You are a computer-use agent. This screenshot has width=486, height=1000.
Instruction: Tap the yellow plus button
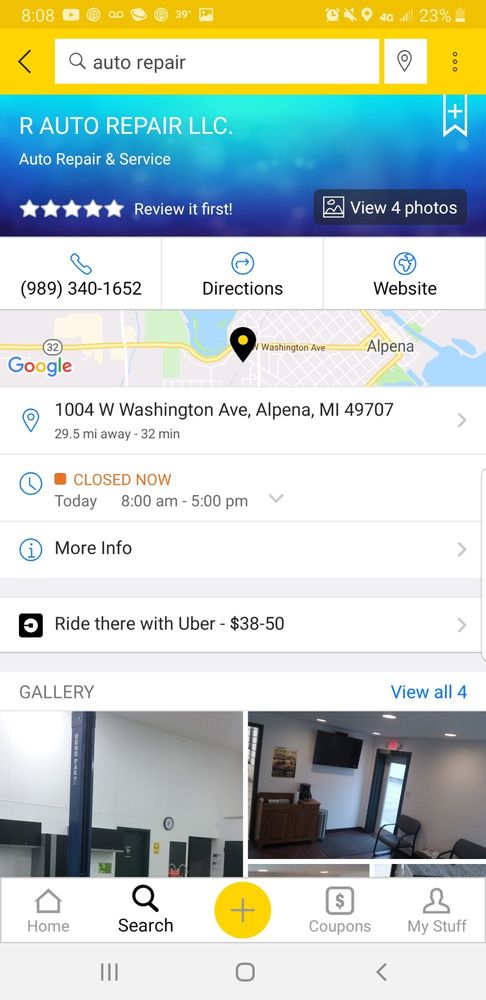pyautogui.click(x=242, y=910)
